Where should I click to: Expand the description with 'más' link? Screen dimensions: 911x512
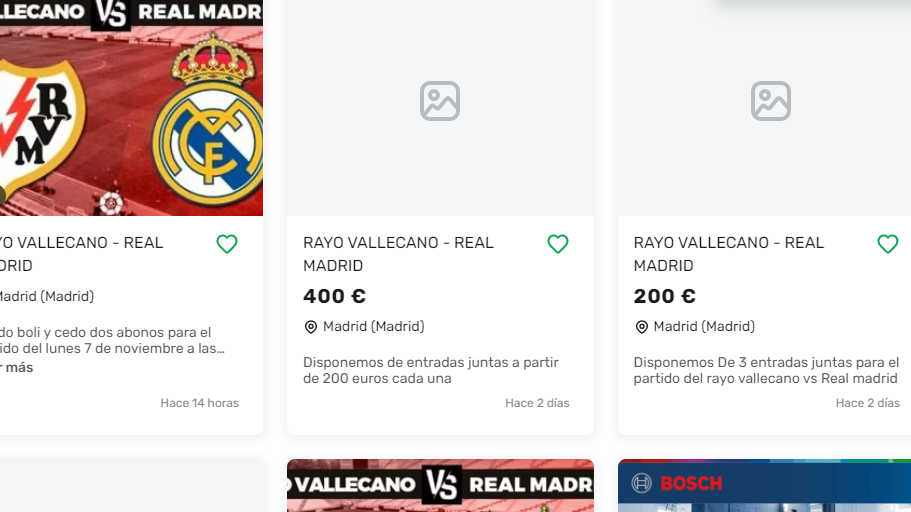tap(18, 368)
